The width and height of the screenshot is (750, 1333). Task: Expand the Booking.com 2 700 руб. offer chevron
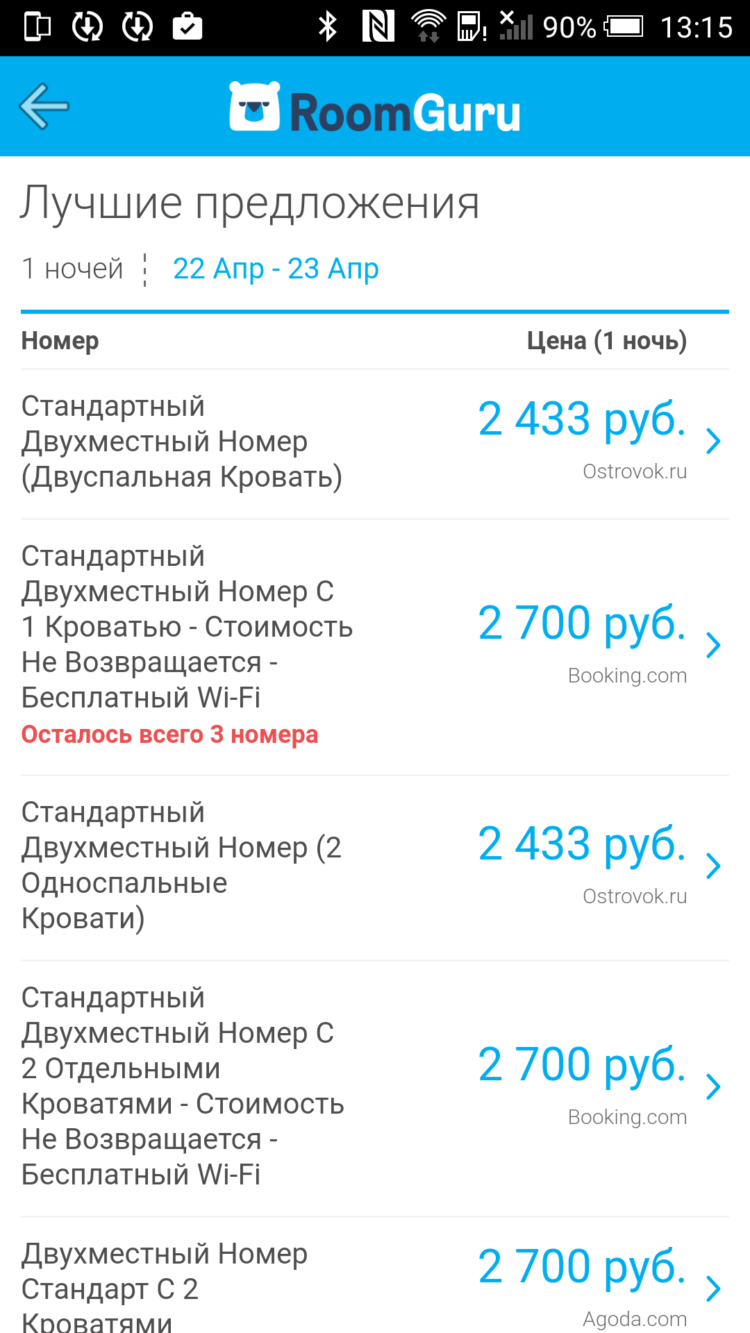(713, 644)
